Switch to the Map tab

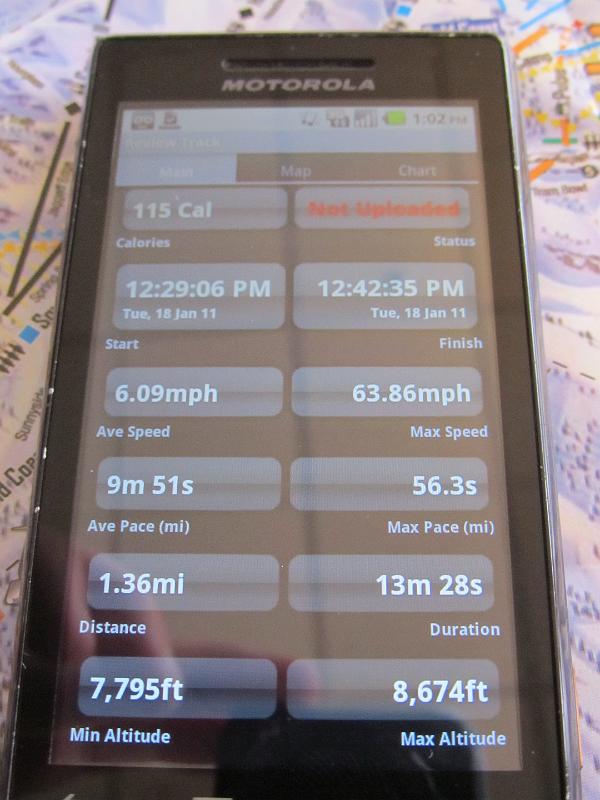(x=296, y=171)
